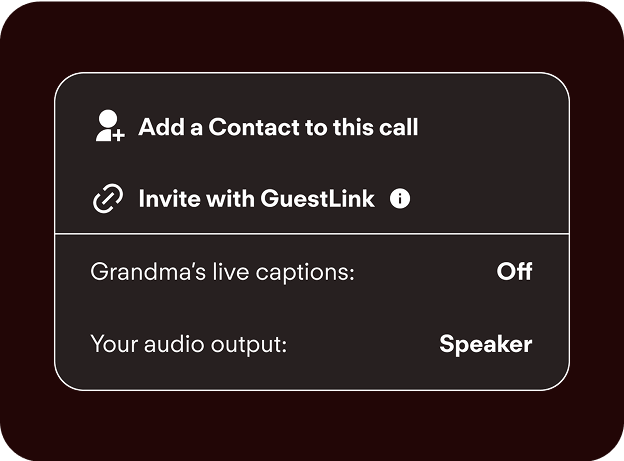Image resolution: width=624 pixels, height=461 pixels.
Task: Open the GuestLink info icon
Action: [x=400, y=199]
